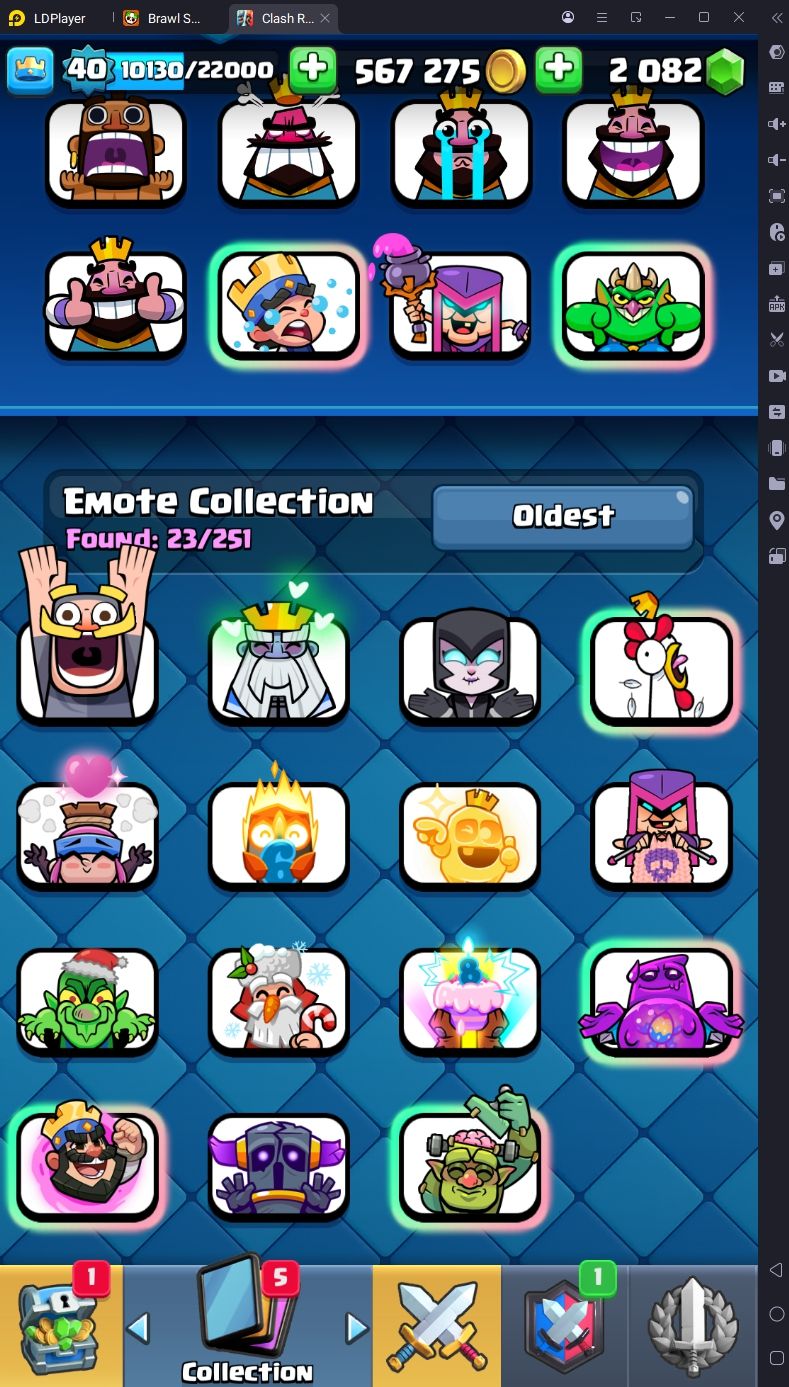Switch to the Battle crossed swords tab
The width and height of the screenshot is (789, 1387).
(x=436, y=1325)
